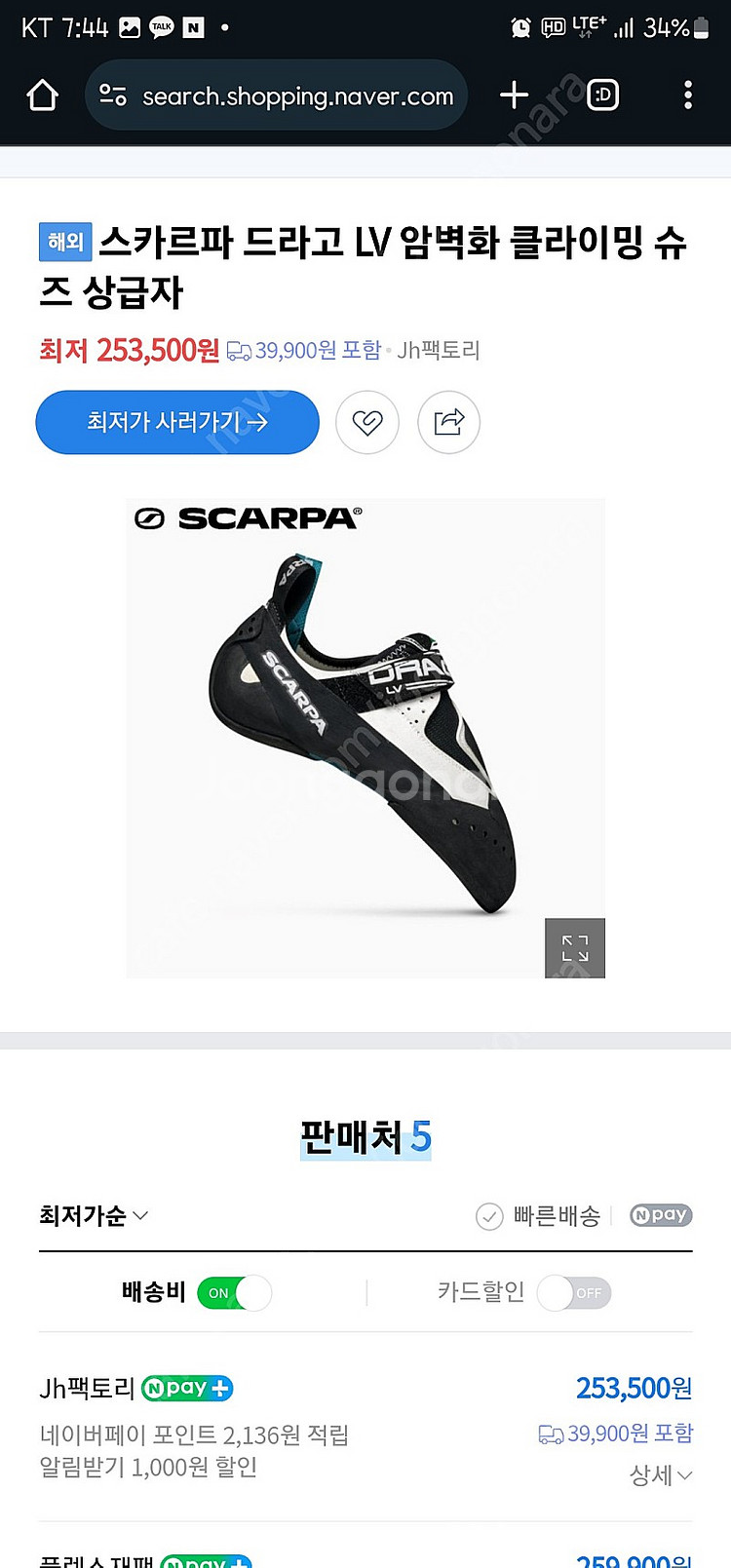731x1568 pixels.
Task: Open the tab switcher
Action: point(602,95)
